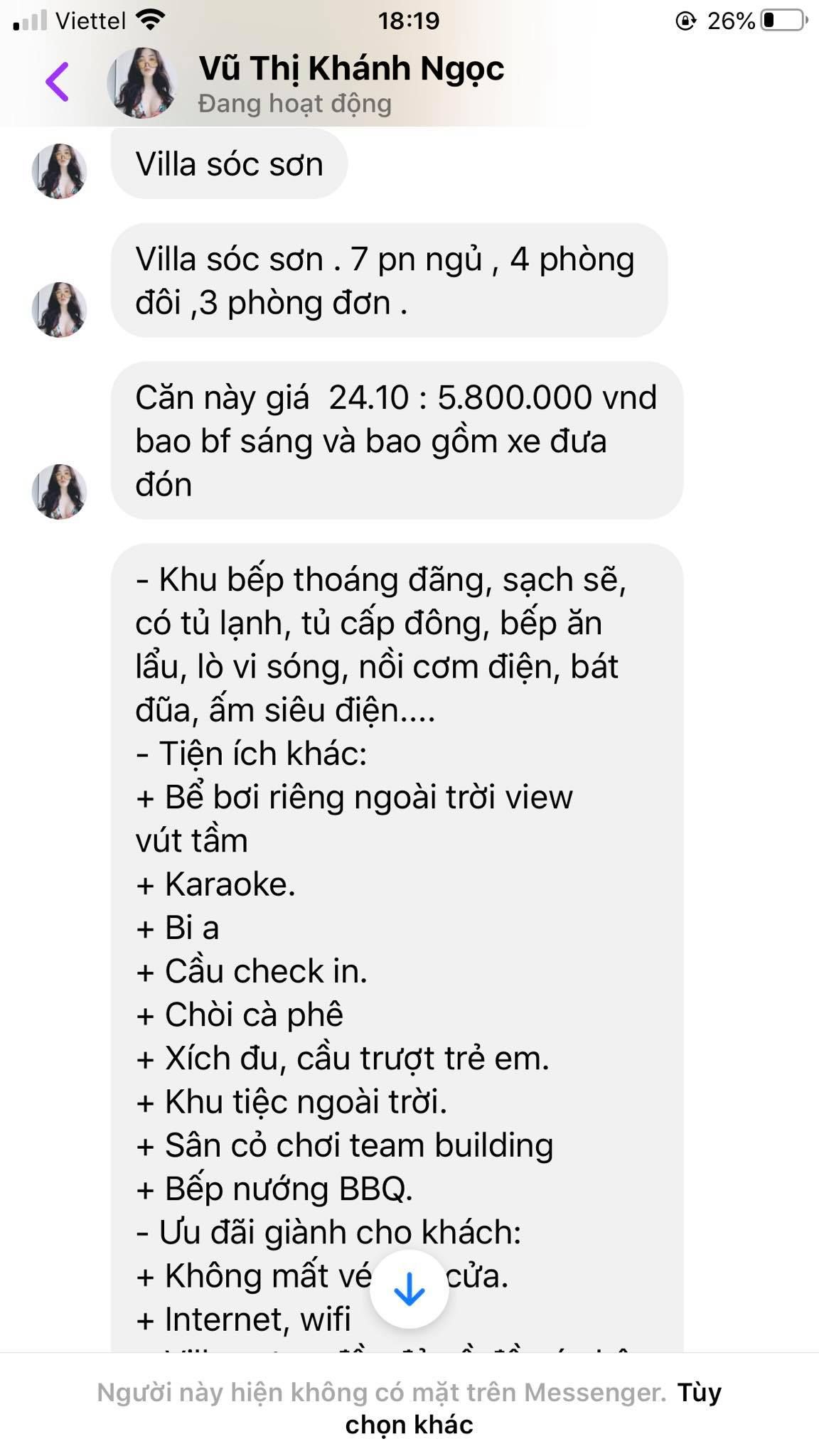The image size is (819, 1456).
Task: Go back with the purple arrow
Action: click(57, 82)
